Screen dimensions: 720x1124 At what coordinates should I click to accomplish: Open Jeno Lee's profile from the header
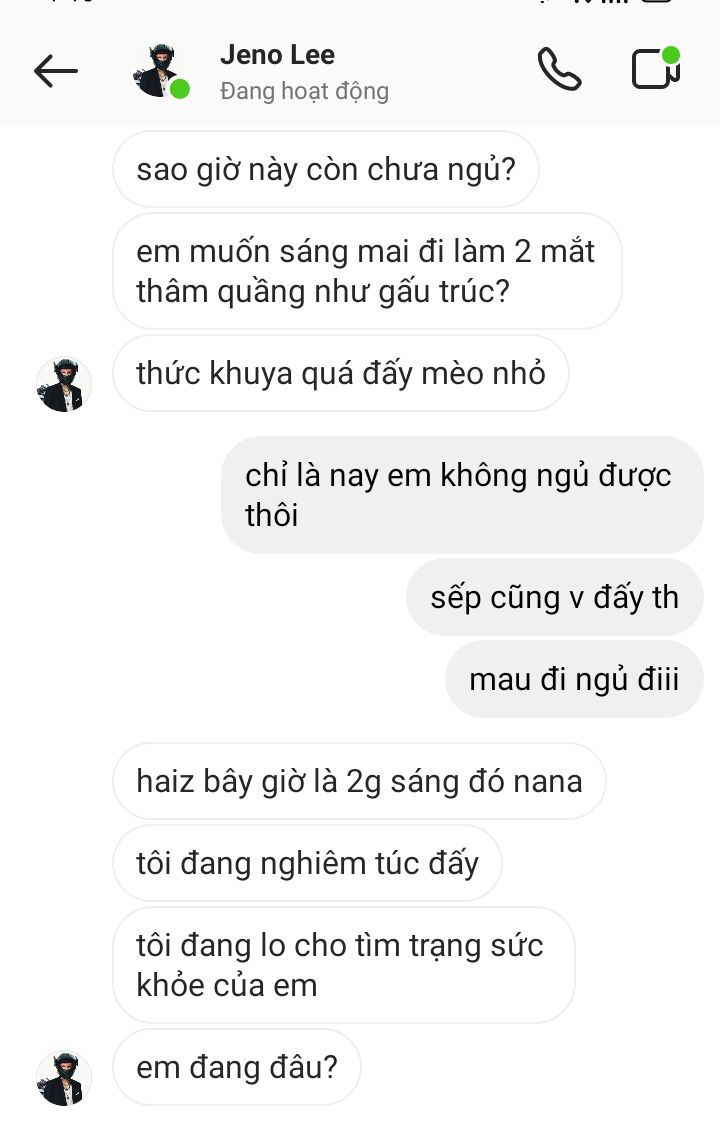point(277,71)
